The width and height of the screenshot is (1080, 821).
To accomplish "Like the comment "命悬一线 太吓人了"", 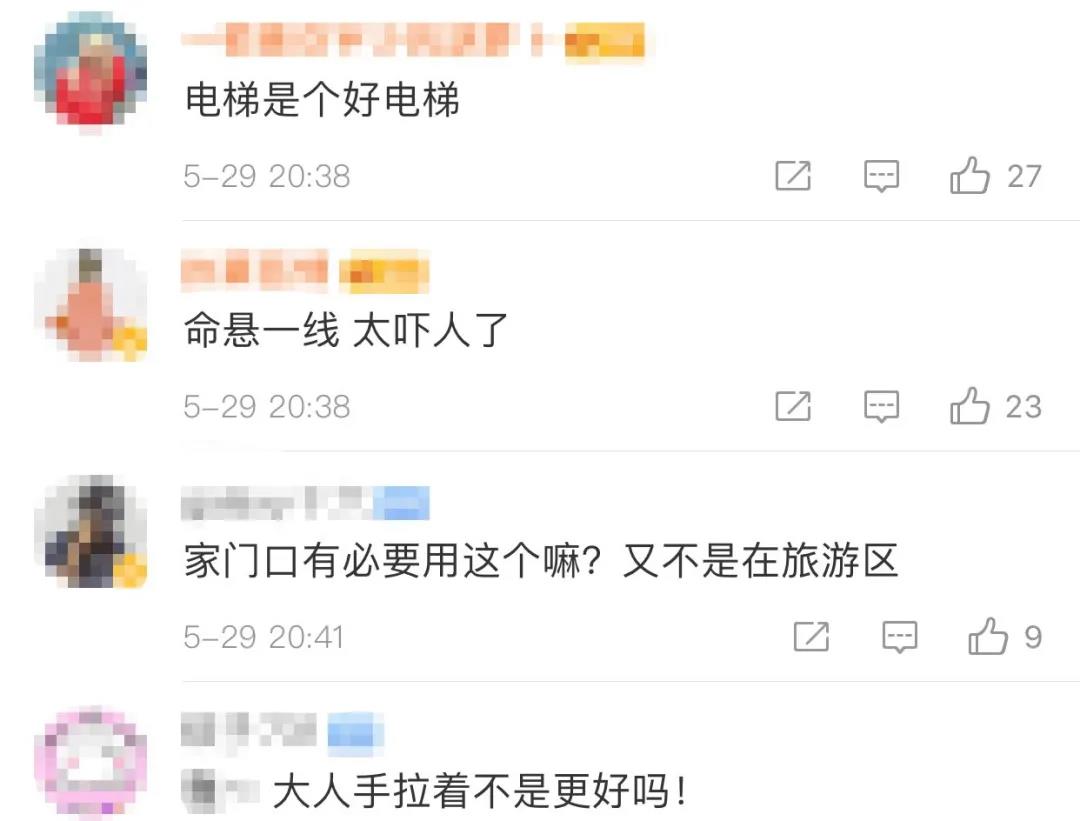I will 969,407.
